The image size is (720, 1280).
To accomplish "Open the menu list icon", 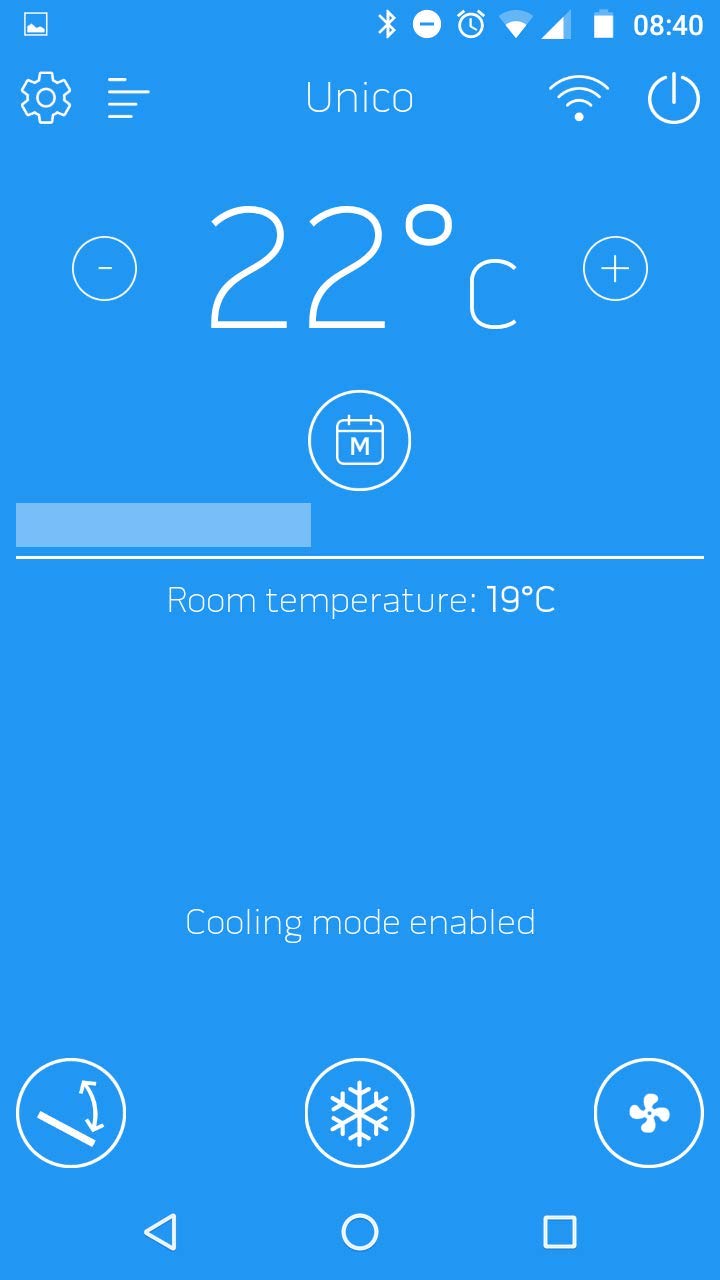I will coord(128,99).
